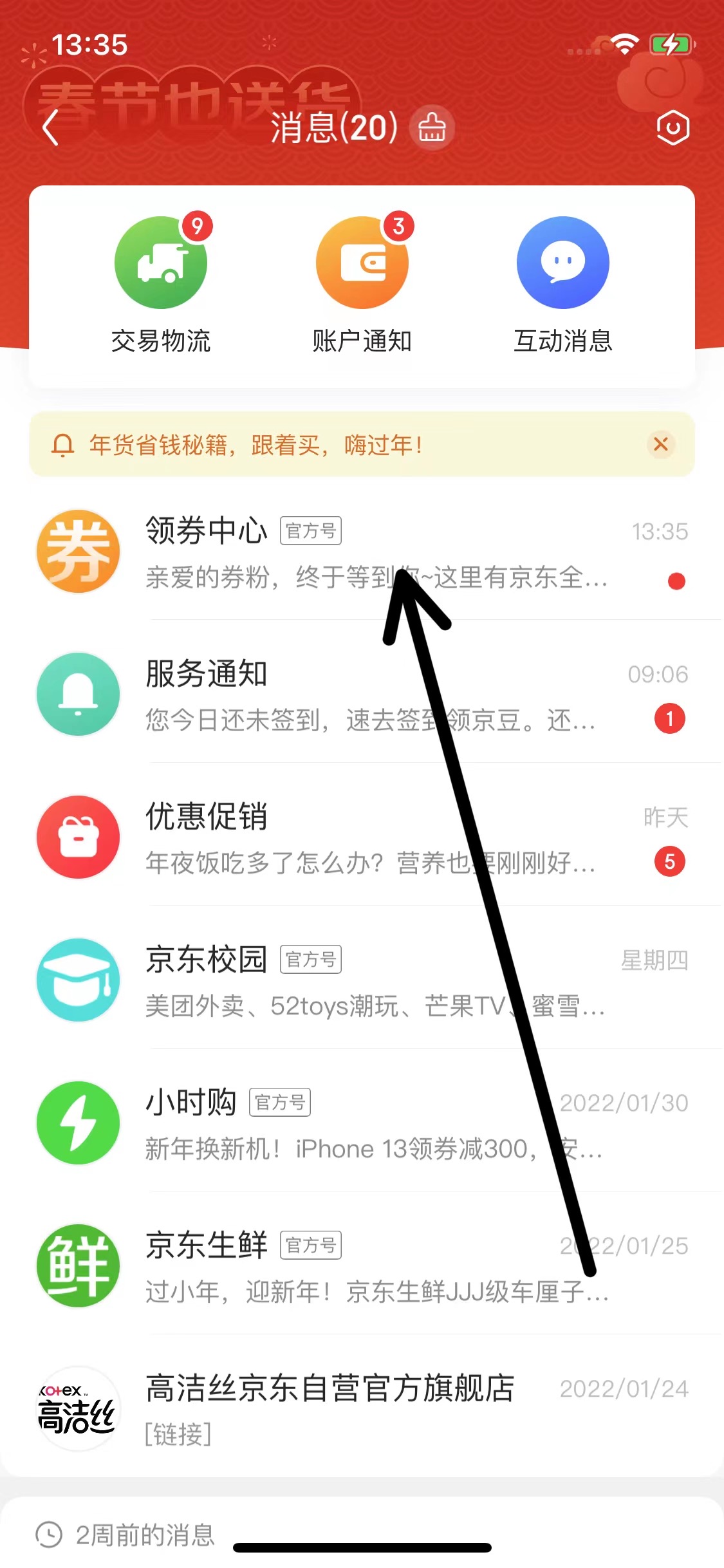View 优惠促销 messages
This screenshot has height=1568, width=724.
[360, 838]
